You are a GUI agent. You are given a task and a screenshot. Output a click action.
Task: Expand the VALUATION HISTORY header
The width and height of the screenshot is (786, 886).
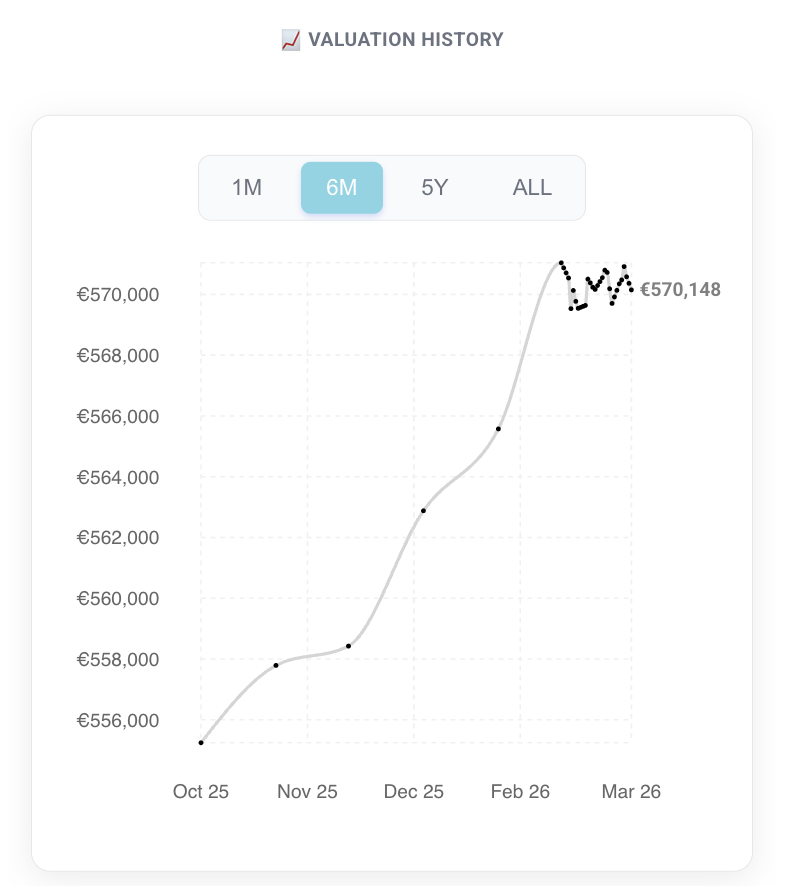(405, 39)
